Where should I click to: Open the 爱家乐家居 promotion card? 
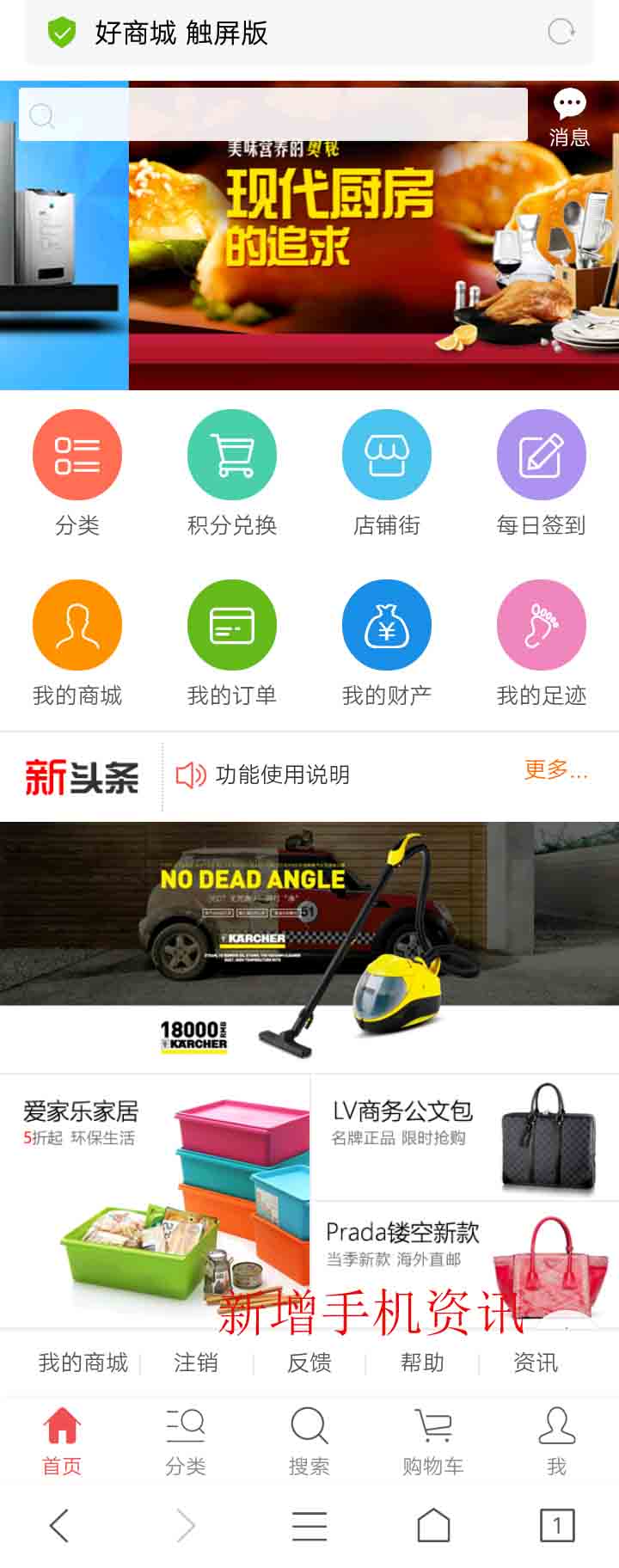155,1199
